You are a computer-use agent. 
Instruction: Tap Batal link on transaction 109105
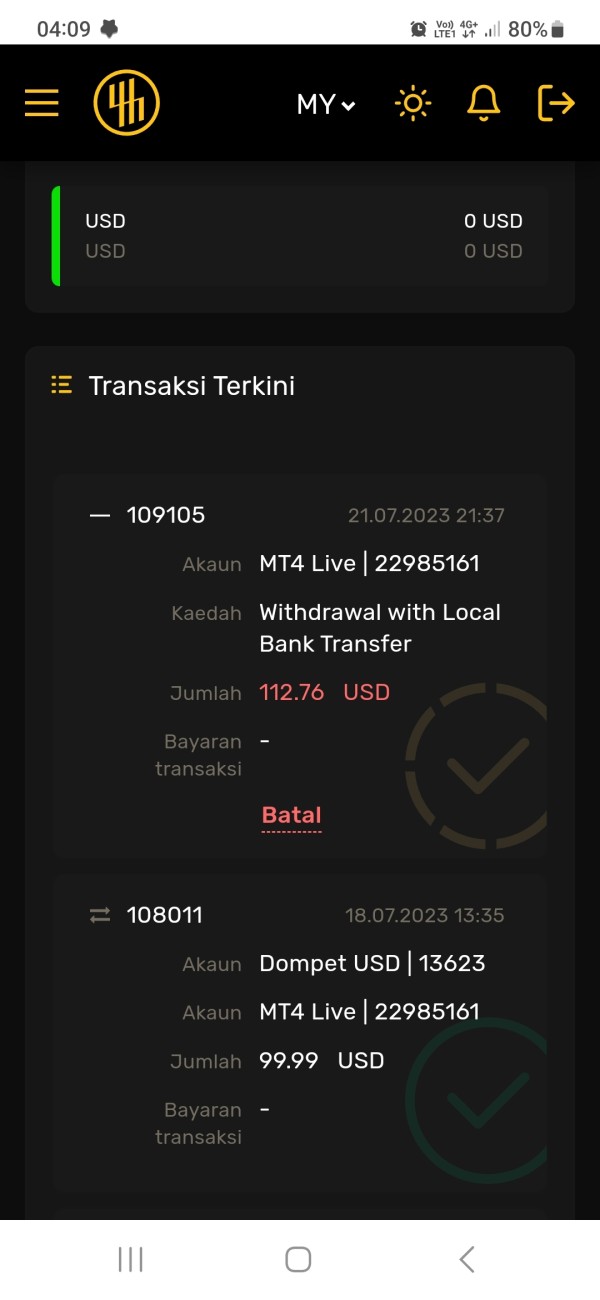pyautogui.click(x=291, y=816)
